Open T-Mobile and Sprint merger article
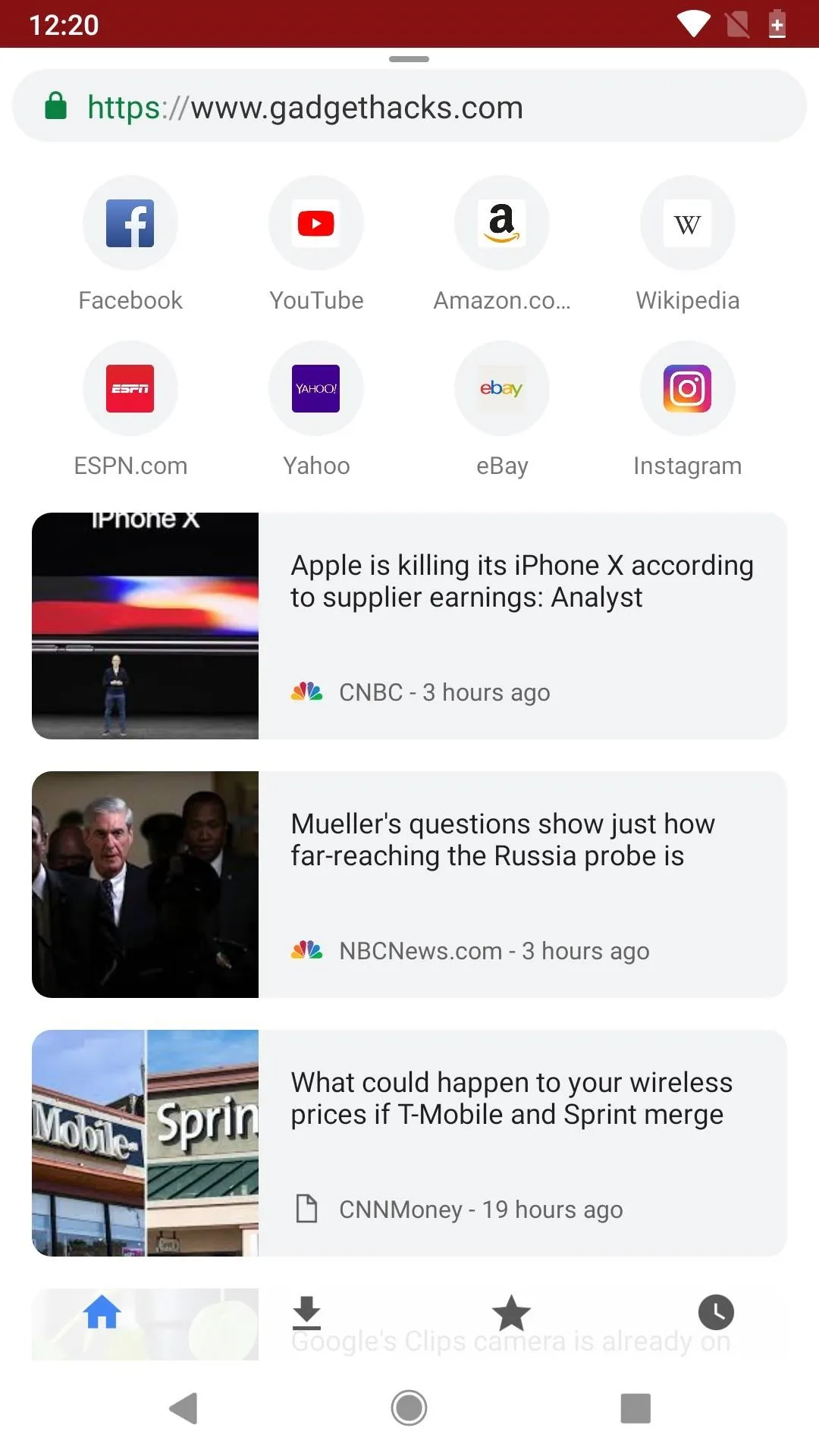This screenshot has height=1456, width=819. [x=409, y=1143]
